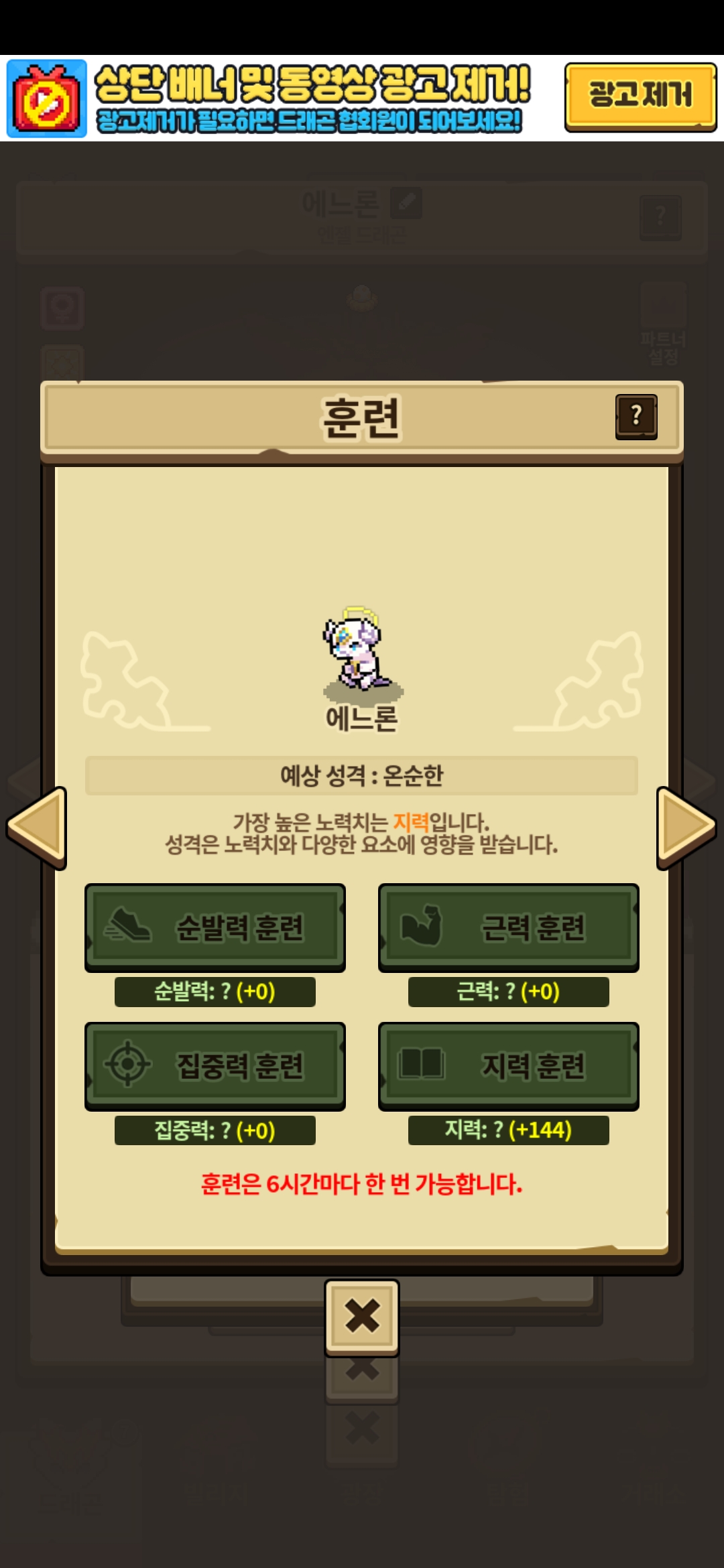Open the help icon in 훈련 header
This screenshot has width=724, height=1568.
tap(636, 417)
